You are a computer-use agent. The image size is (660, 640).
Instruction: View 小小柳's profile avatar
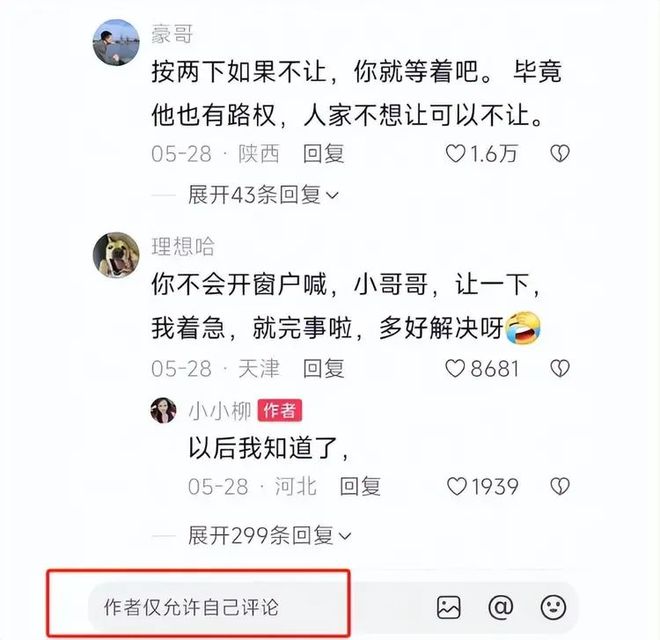163,410
